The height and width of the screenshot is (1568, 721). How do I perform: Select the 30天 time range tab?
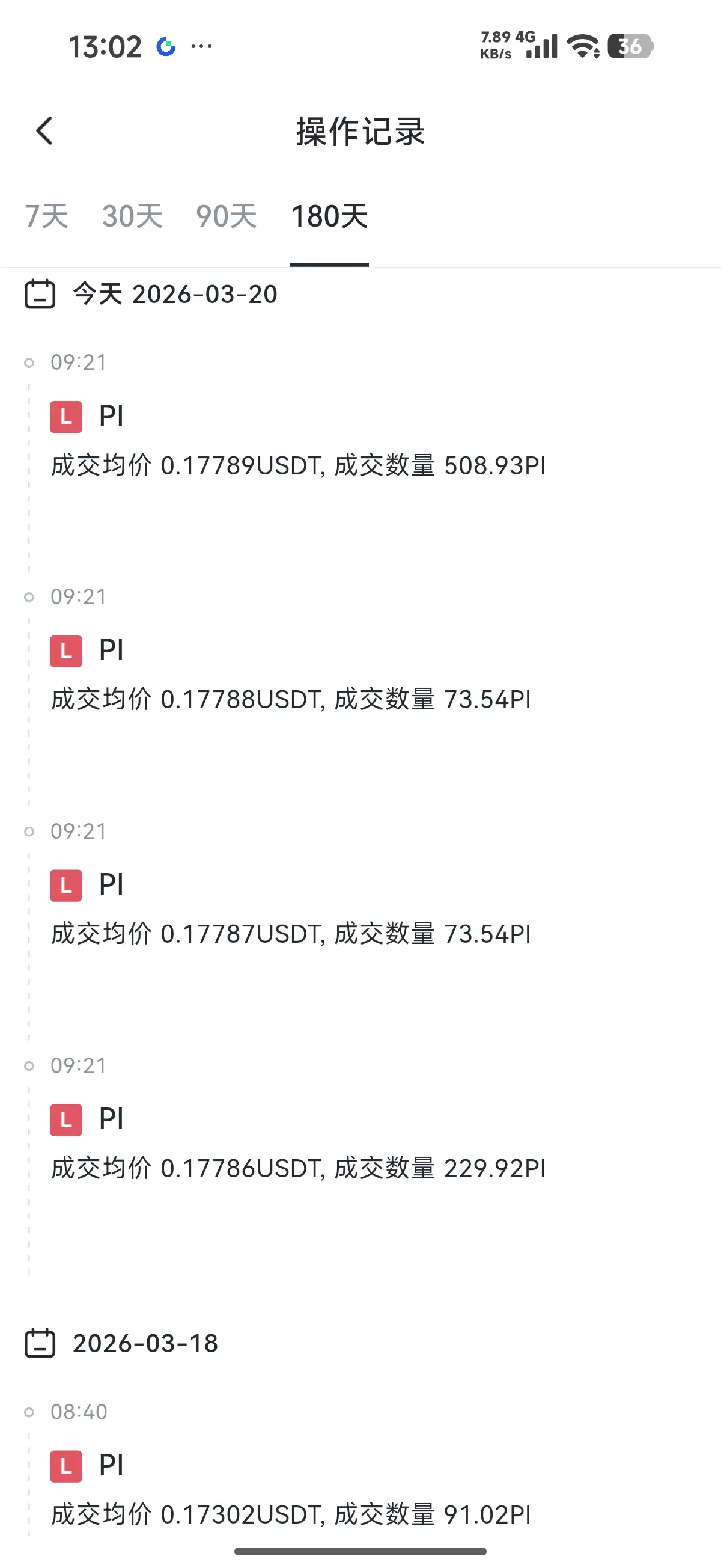tap(132, 216)
